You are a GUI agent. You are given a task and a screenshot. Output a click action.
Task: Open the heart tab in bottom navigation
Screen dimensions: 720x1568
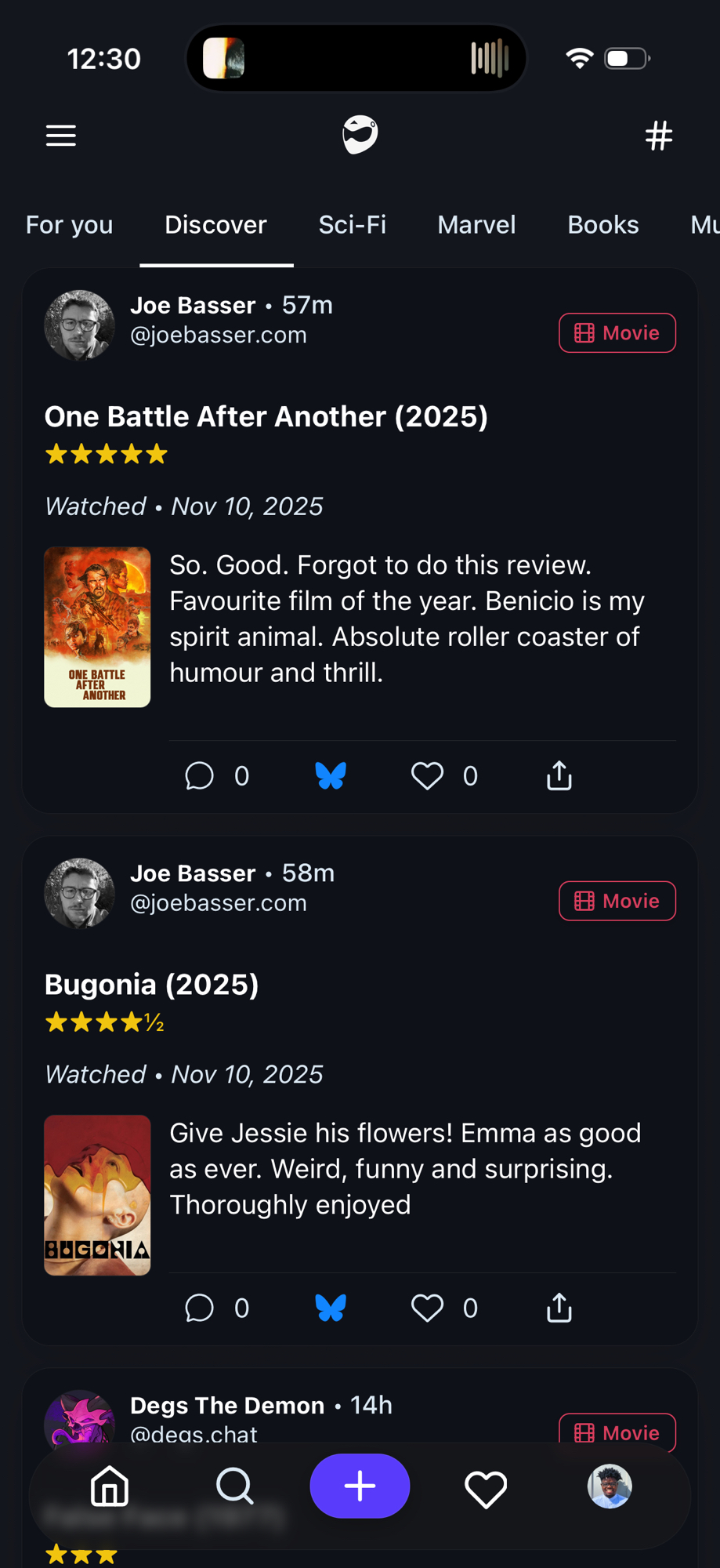coord(486,1488)
